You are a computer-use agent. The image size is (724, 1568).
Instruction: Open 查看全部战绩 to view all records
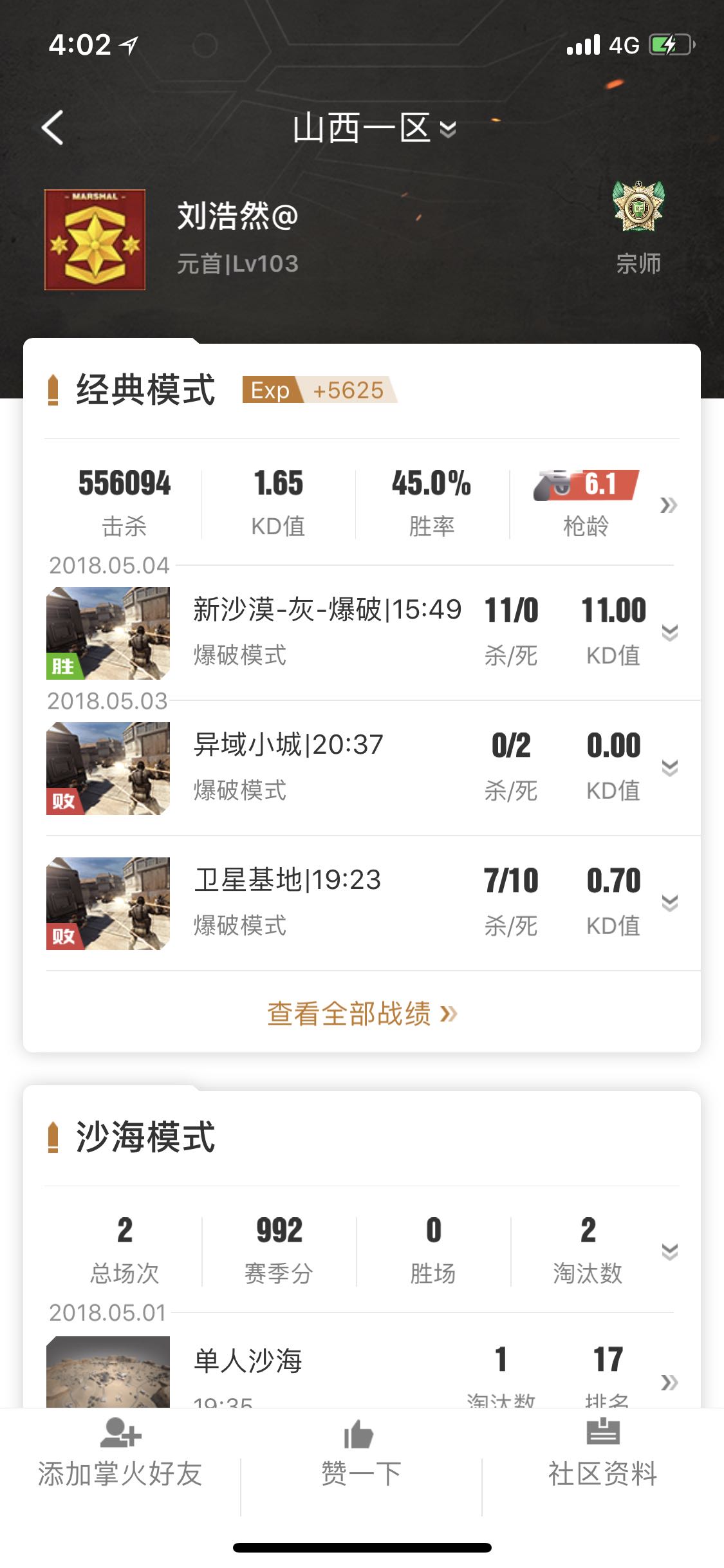362,1014
